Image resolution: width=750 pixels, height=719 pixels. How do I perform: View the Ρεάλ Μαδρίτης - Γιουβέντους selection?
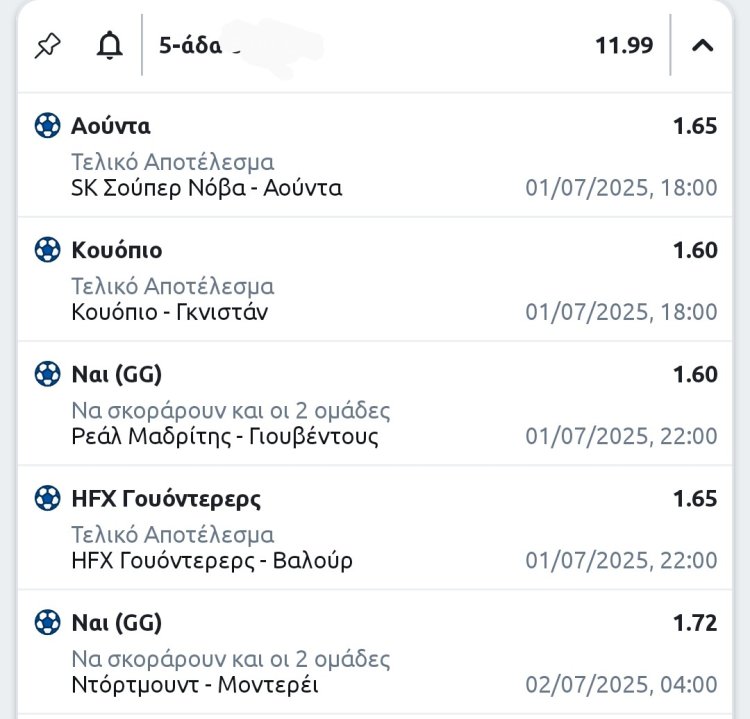coord(225,436)
